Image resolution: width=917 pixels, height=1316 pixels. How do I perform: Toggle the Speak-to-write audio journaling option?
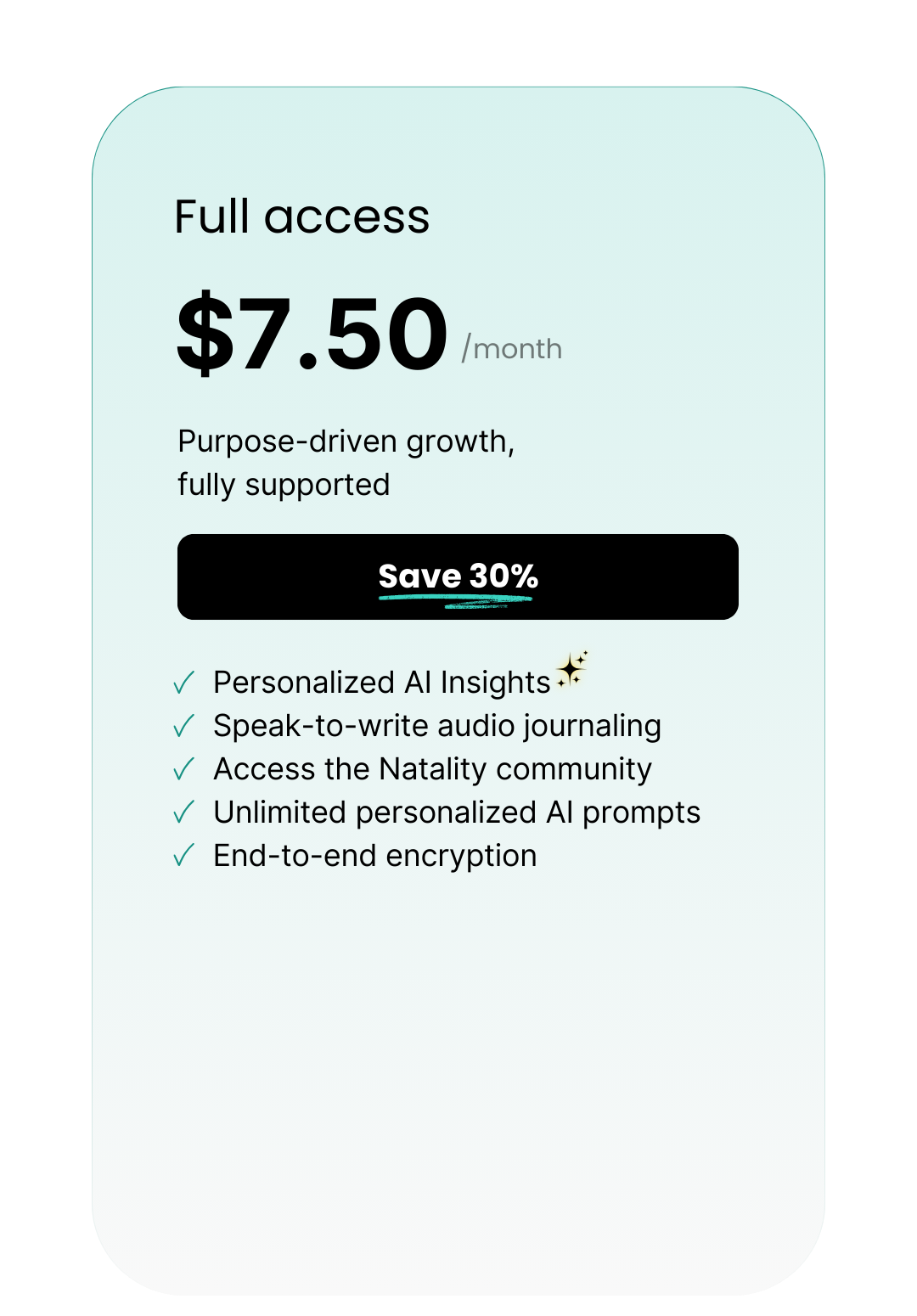(x=437, y=726)
